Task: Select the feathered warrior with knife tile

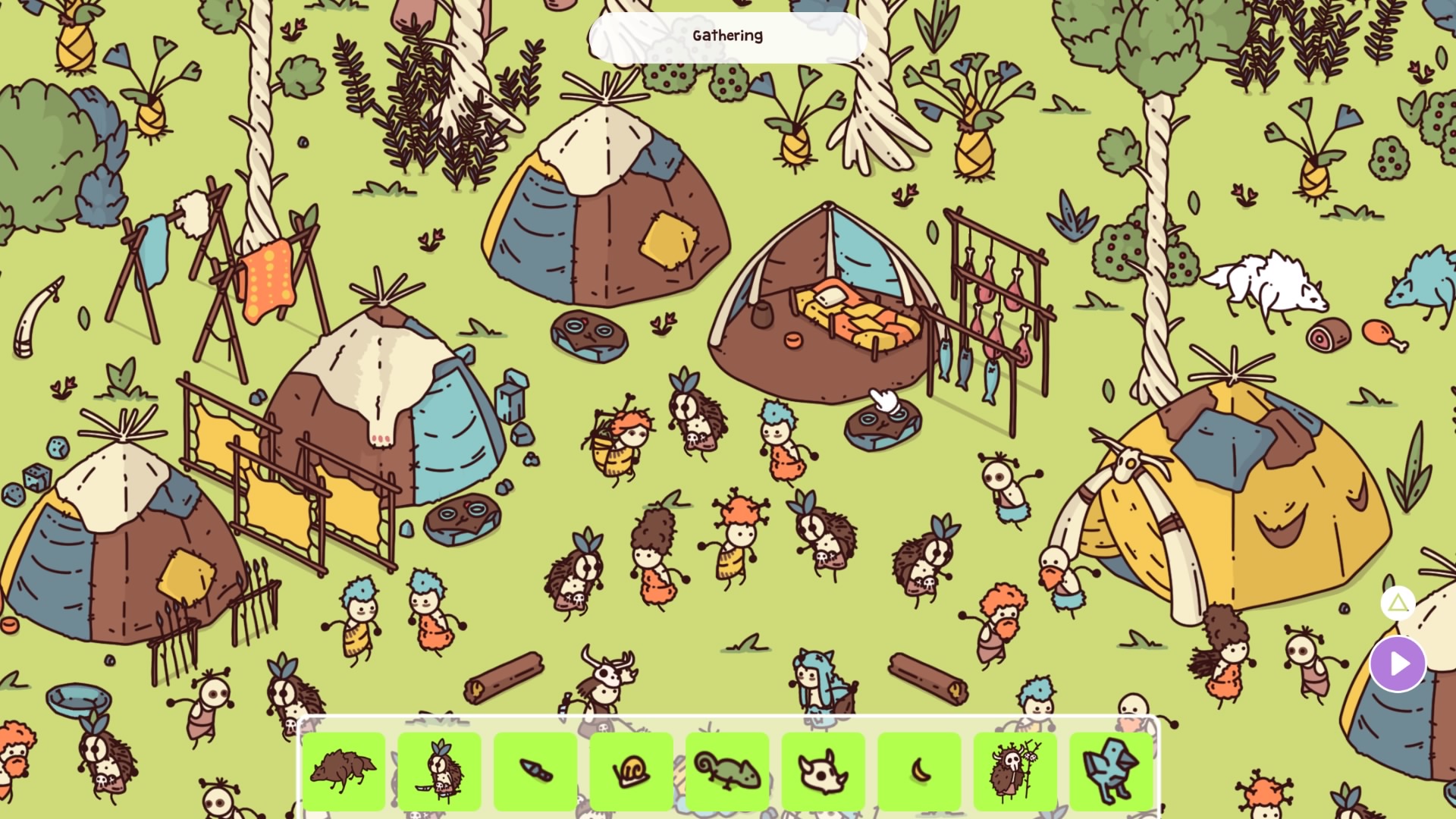Action: [439, 770]
